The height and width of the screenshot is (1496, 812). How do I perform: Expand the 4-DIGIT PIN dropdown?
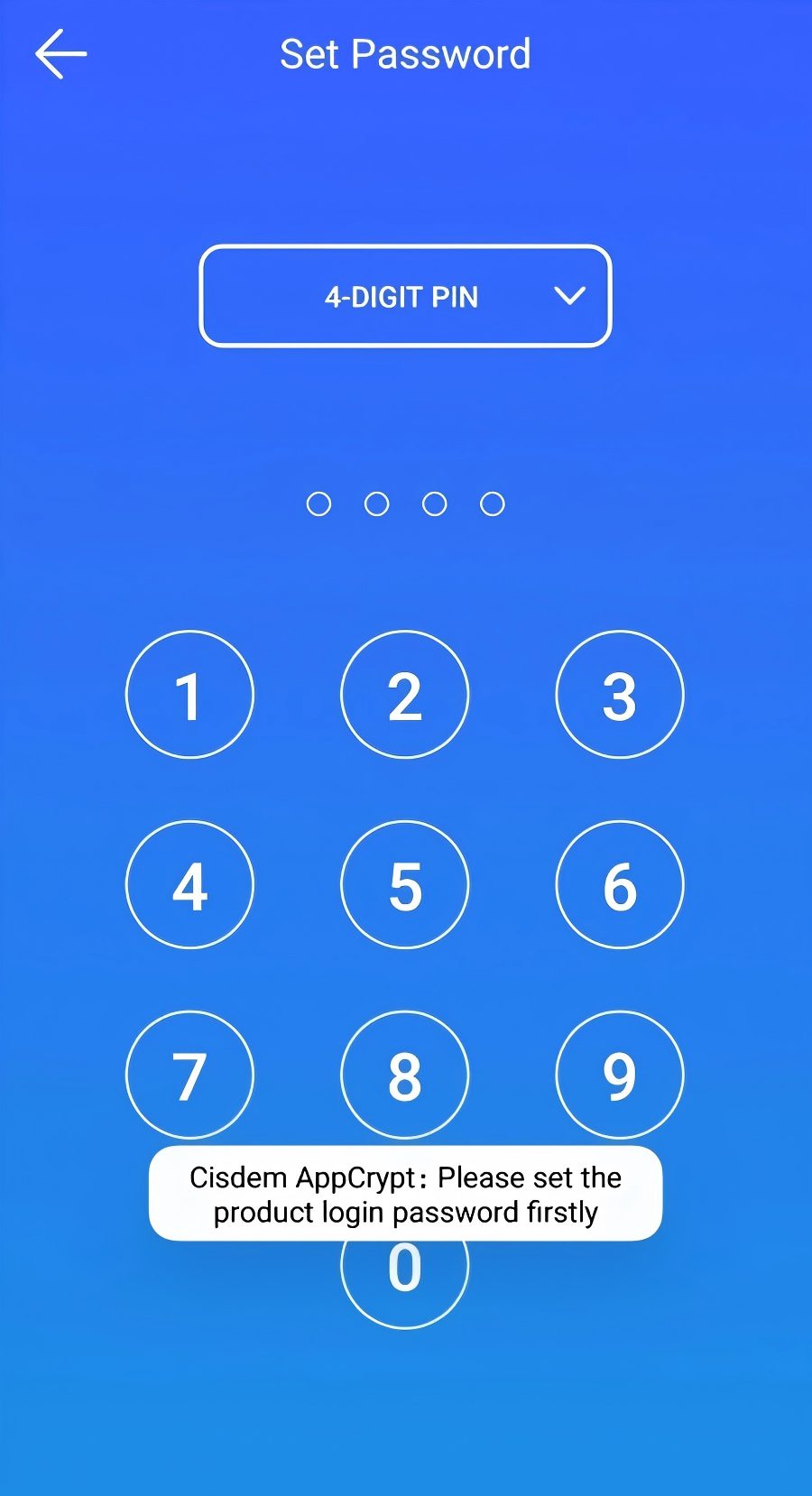coord(405,296)
